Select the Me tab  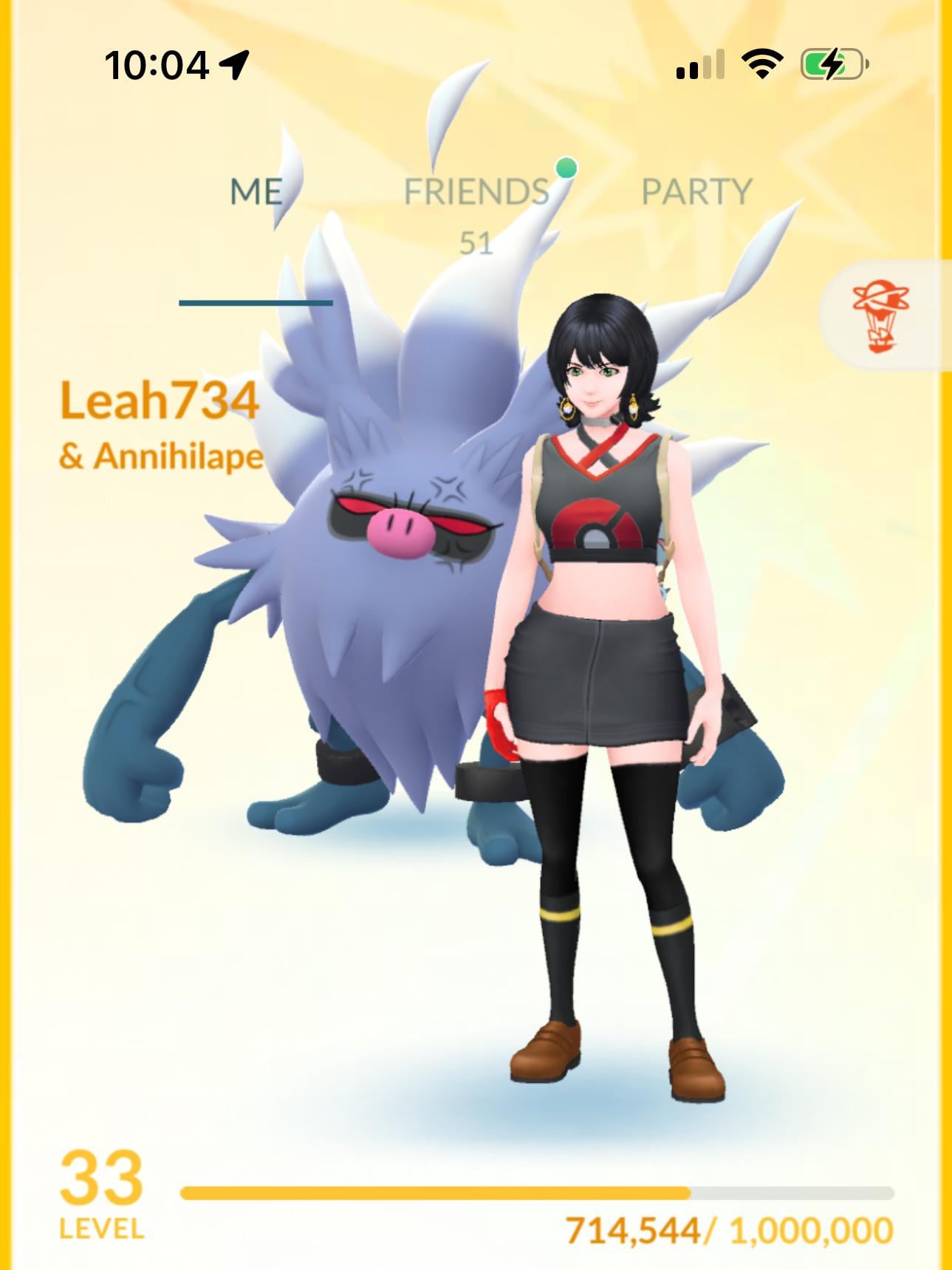256,193
